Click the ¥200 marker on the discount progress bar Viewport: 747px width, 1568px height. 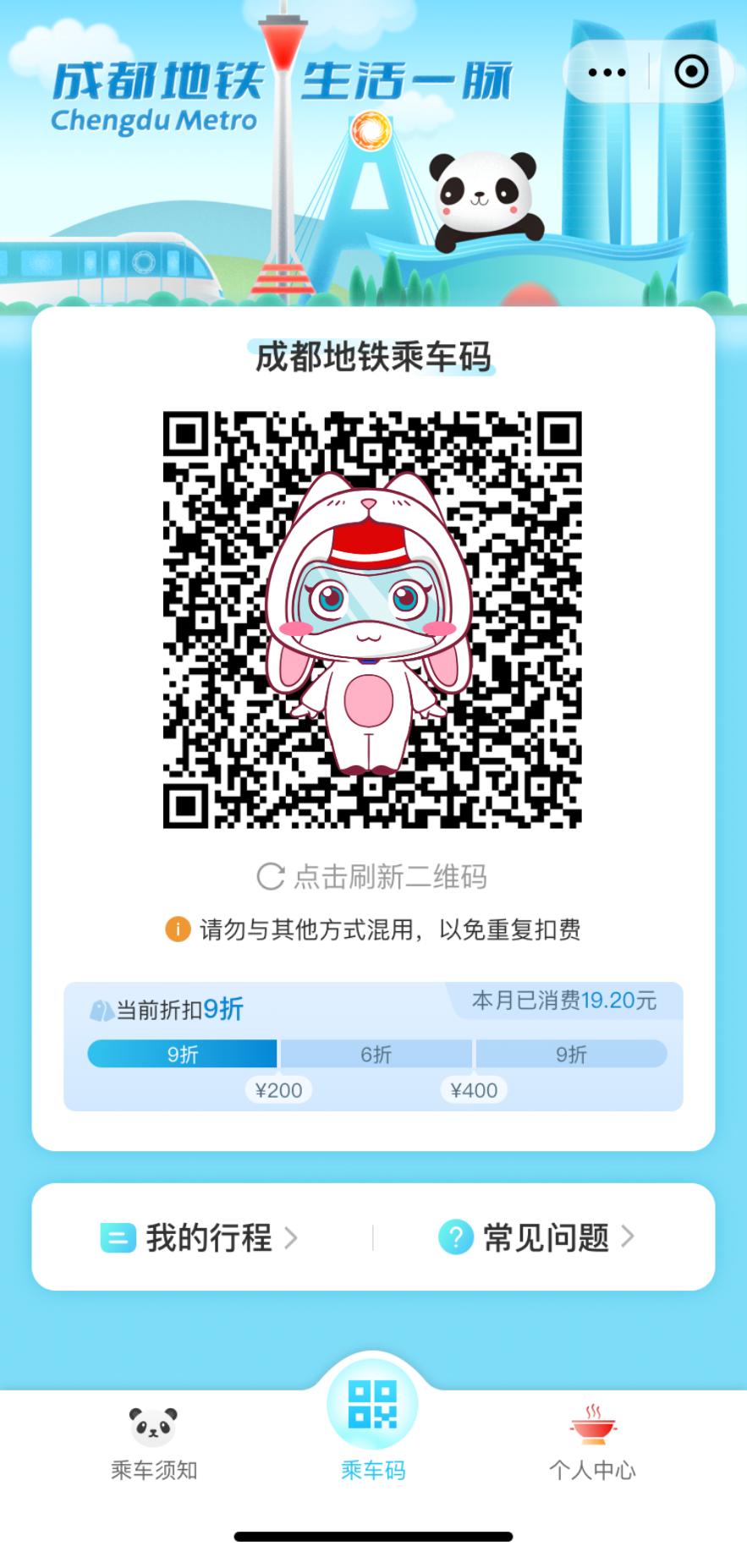280,1090
